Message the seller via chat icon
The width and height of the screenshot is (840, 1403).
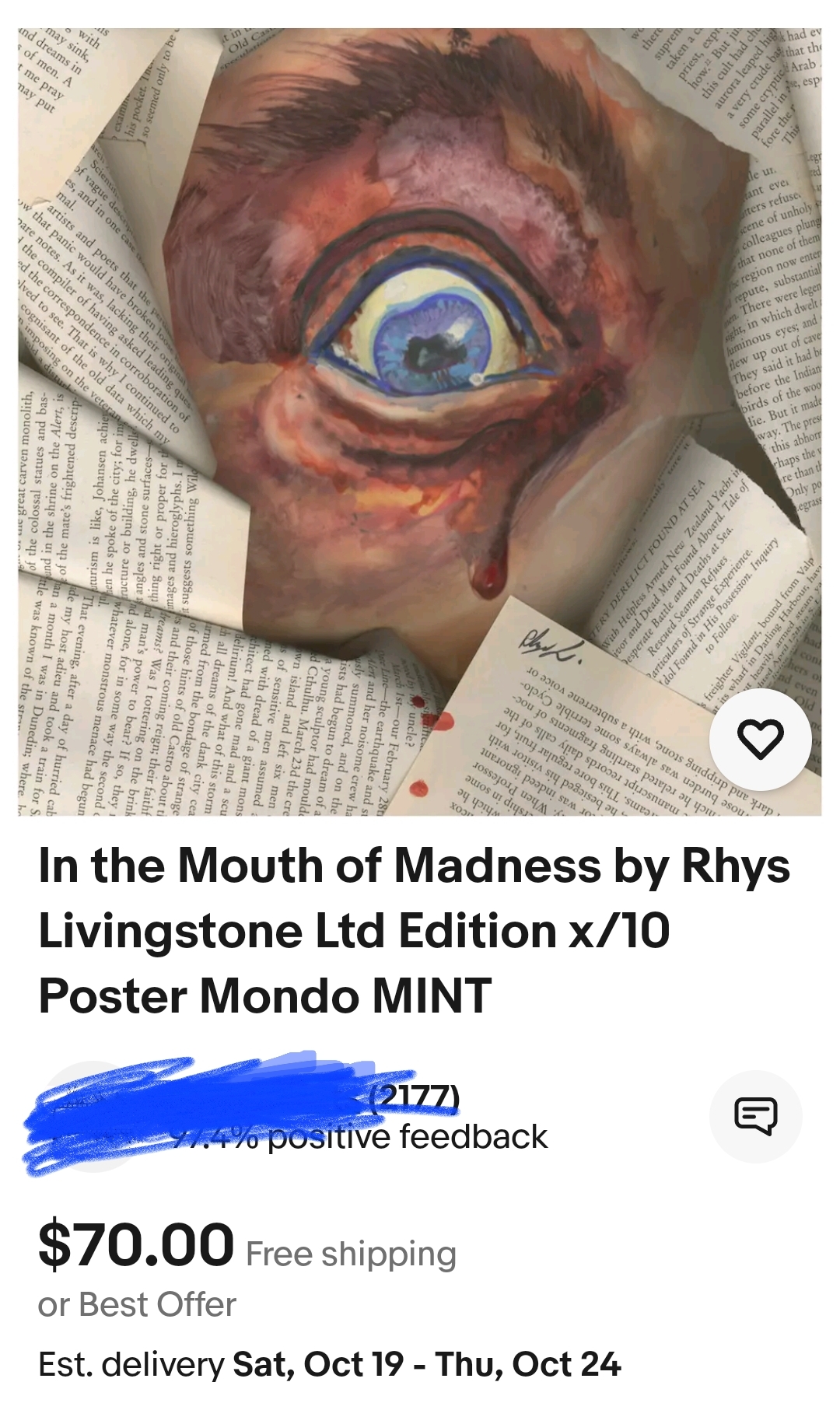coord(755,1116)
